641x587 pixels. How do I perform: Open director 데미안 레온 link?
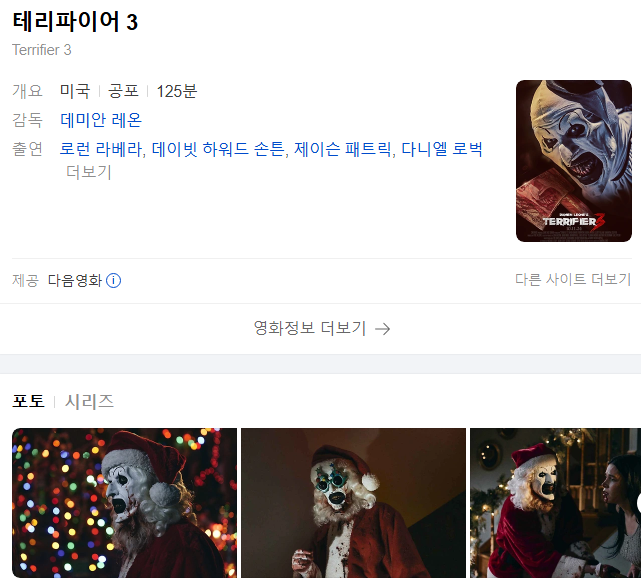point(100,120)
